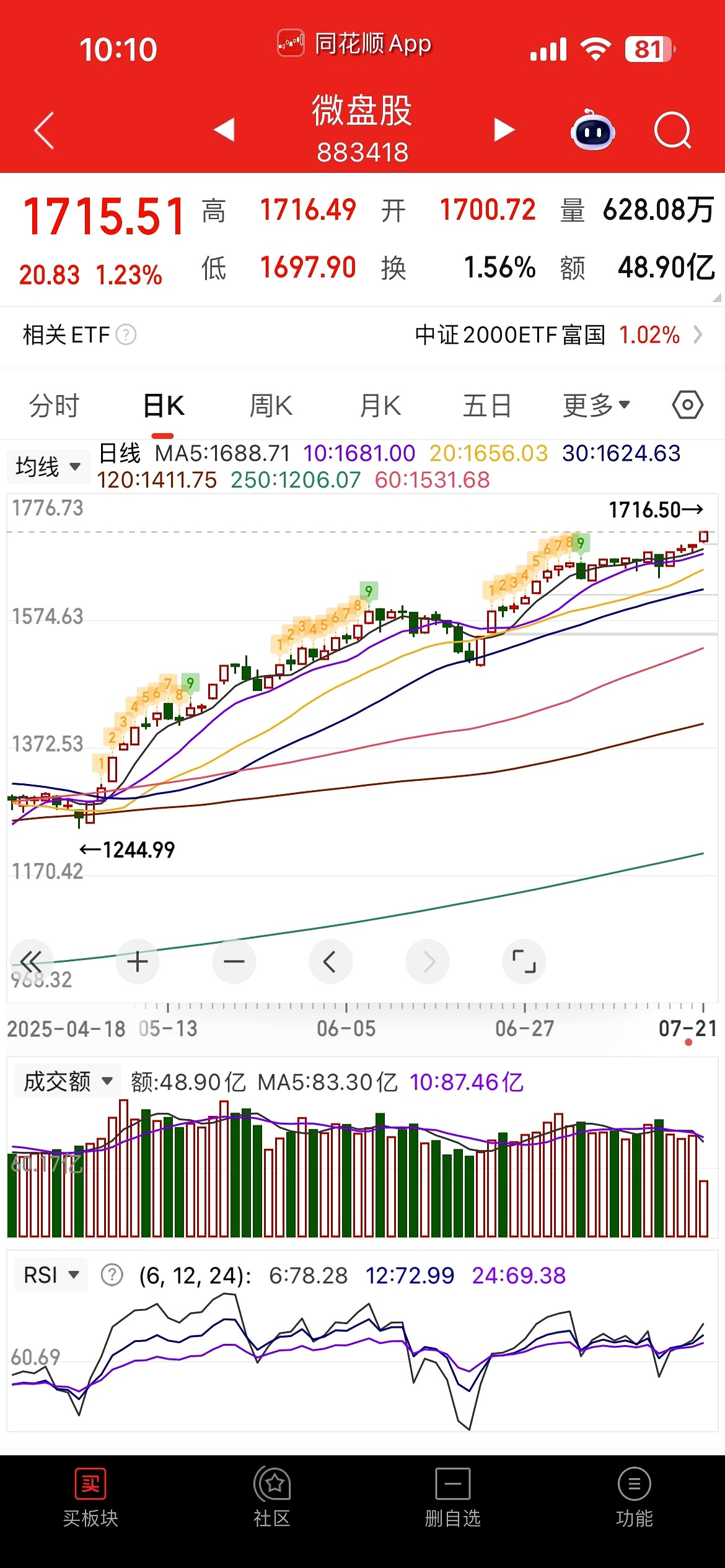The image size is (725, 1568).
Task: Open the AI assistant robot icon
Action: click(593, 131)
